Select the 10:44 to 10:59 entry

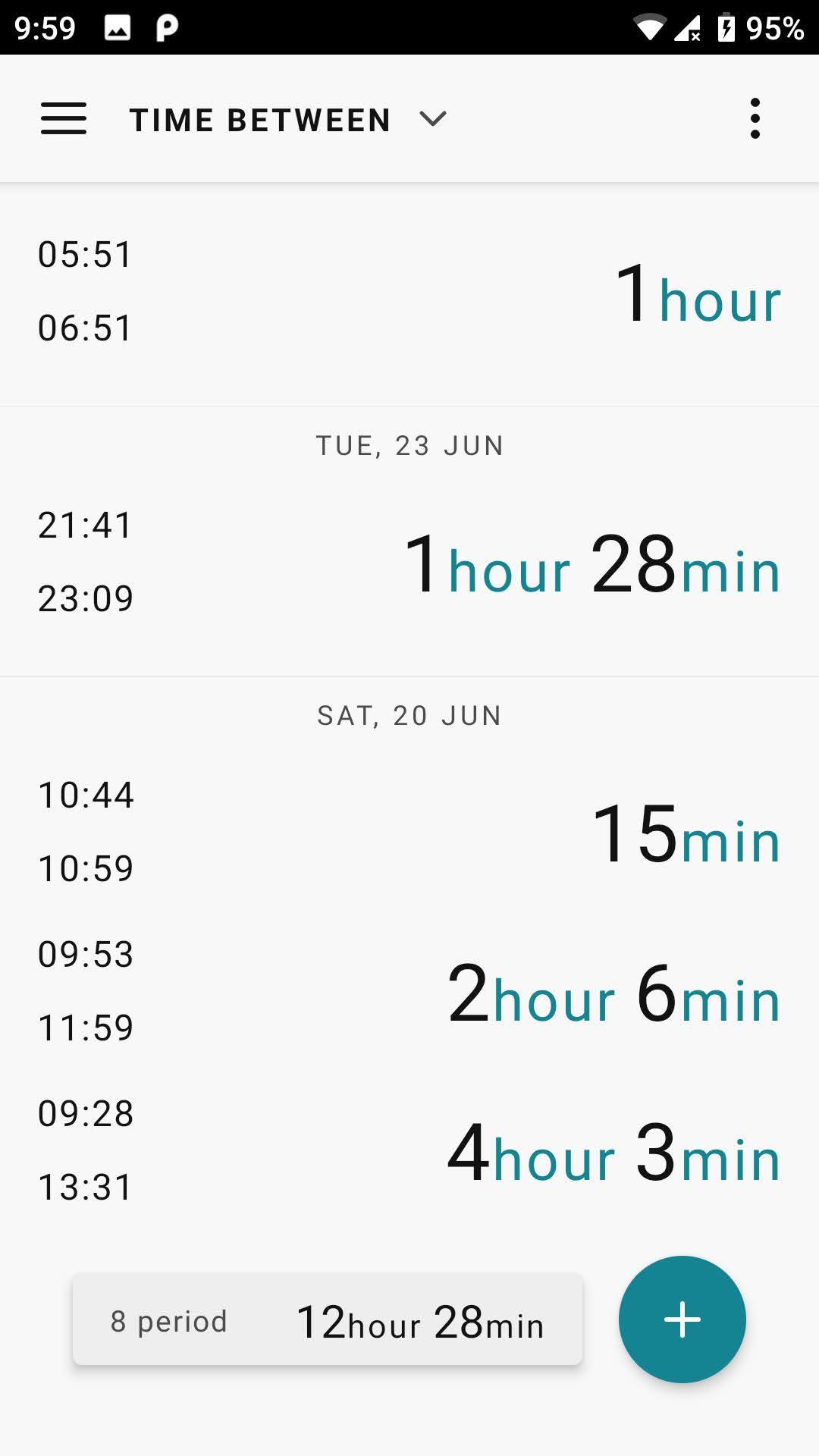click(409, 832)
